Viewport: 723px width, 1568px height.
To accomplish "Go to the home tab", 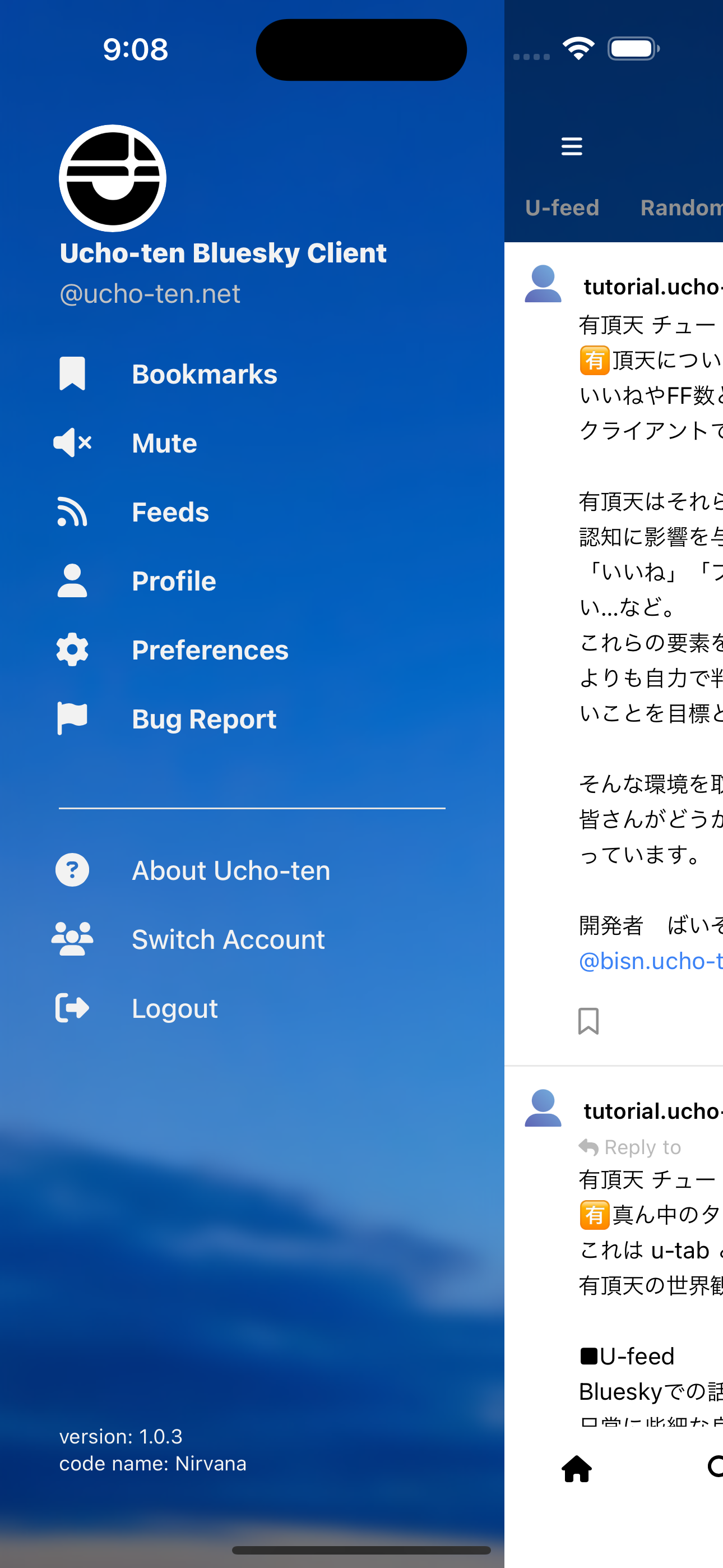I will 576,1469.
